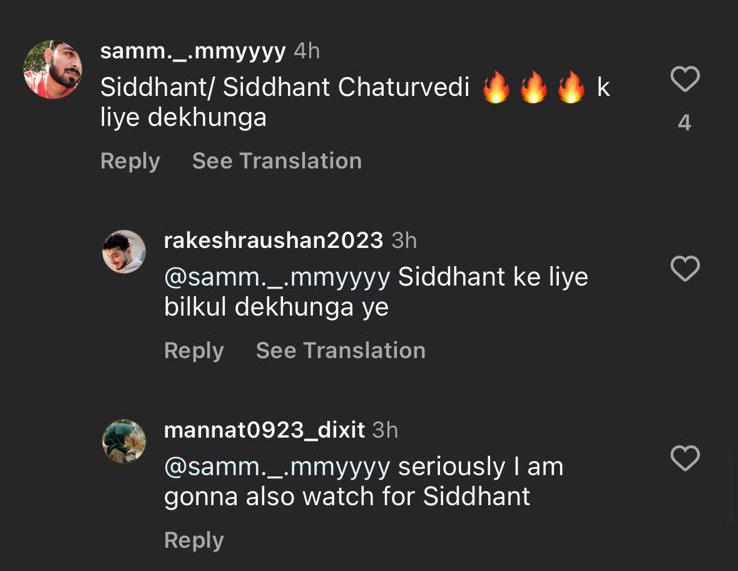Like mannat0923_dixit's reply

click(x=684, y=459)
